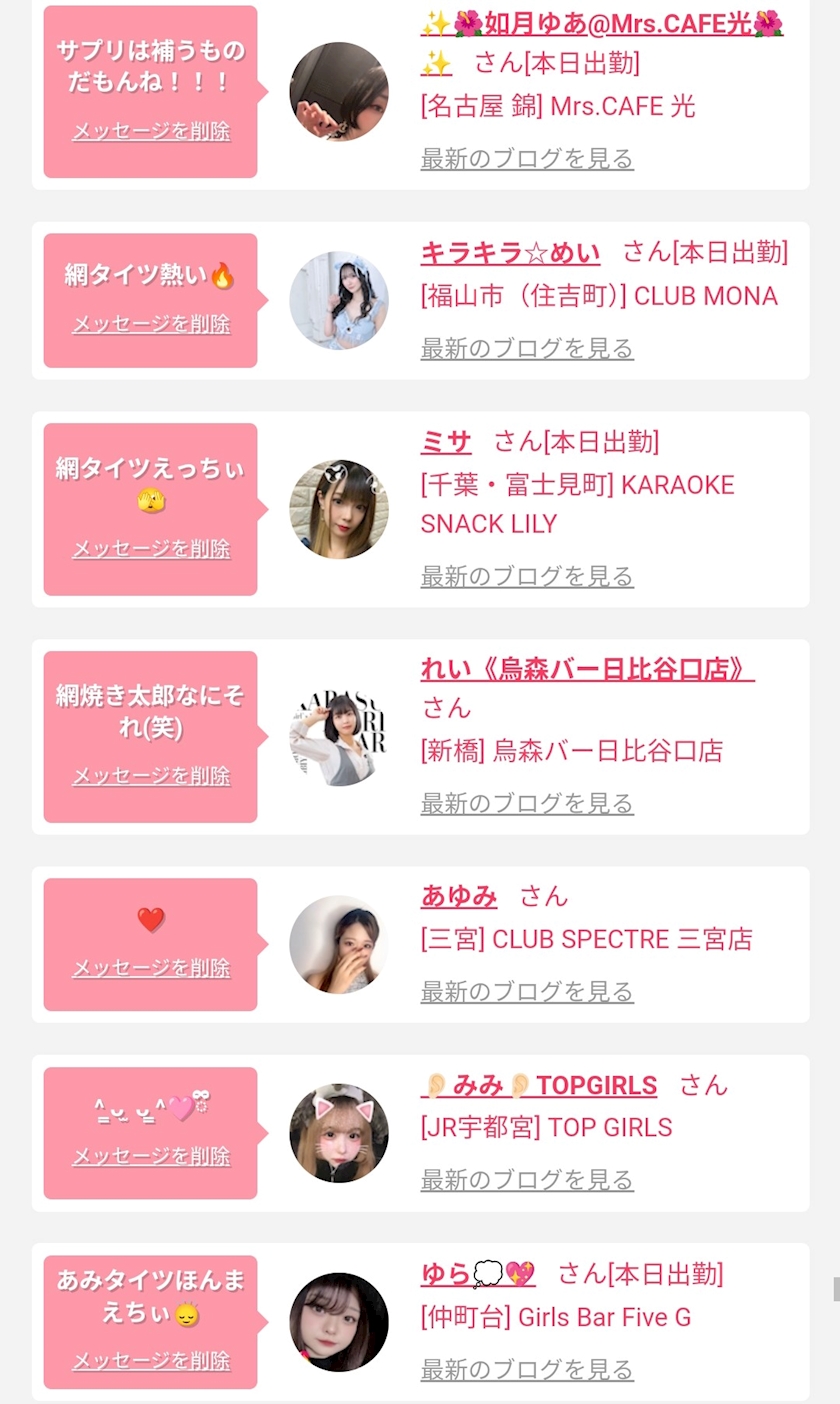Image resolution: width=840 pixels, height=1404 pixels.
Task: Tap ミサ's profile photo
Action: 339,509
